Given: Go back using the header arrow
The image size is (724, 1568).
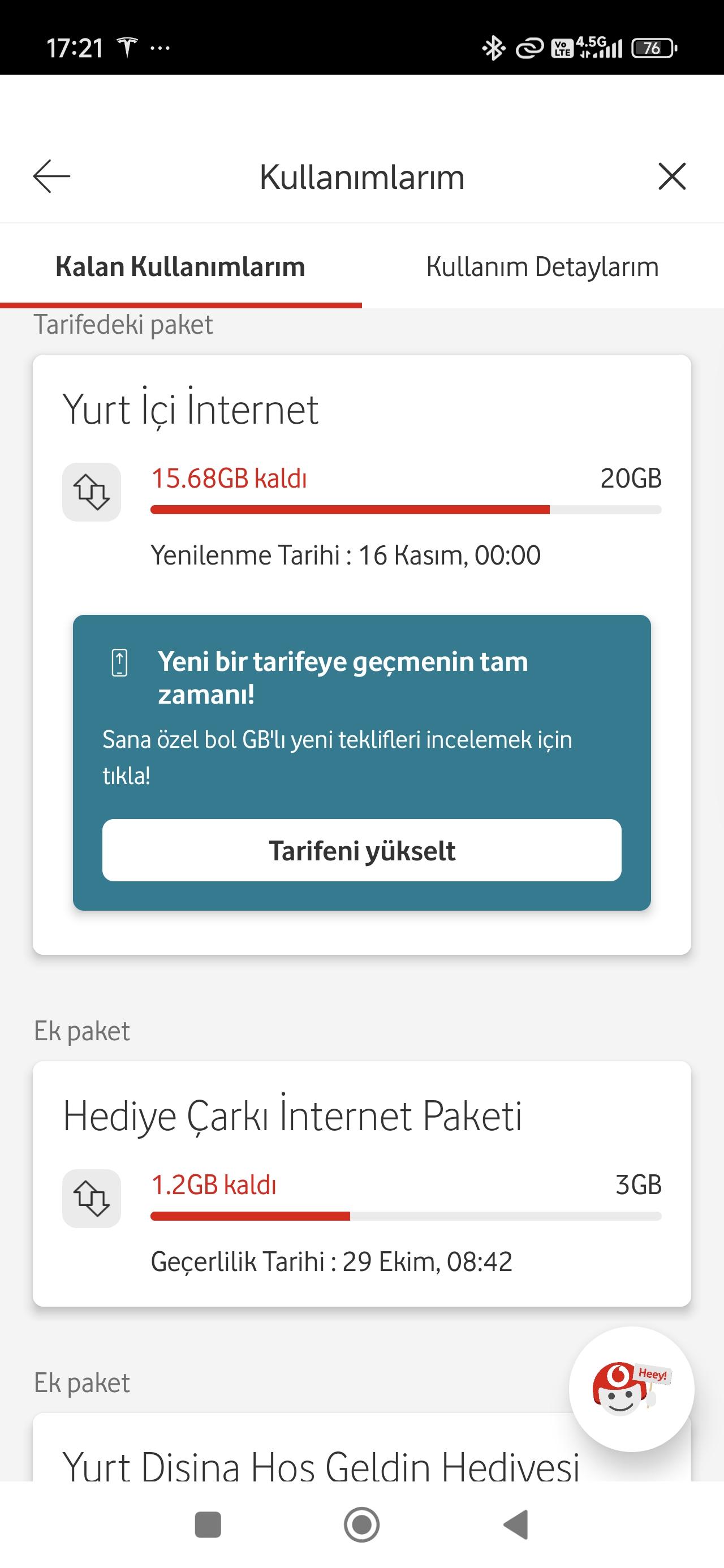Looking at the screenshot, I should (52, 176).
